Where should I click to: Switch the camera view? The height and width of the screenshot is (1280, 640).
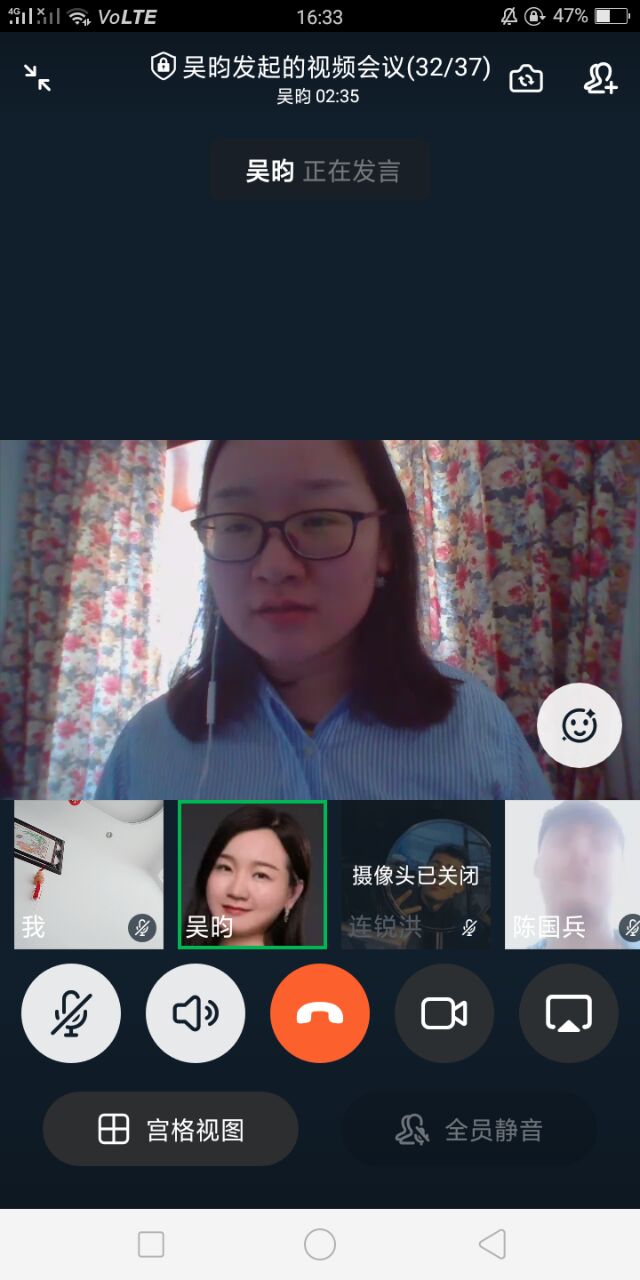526,78
